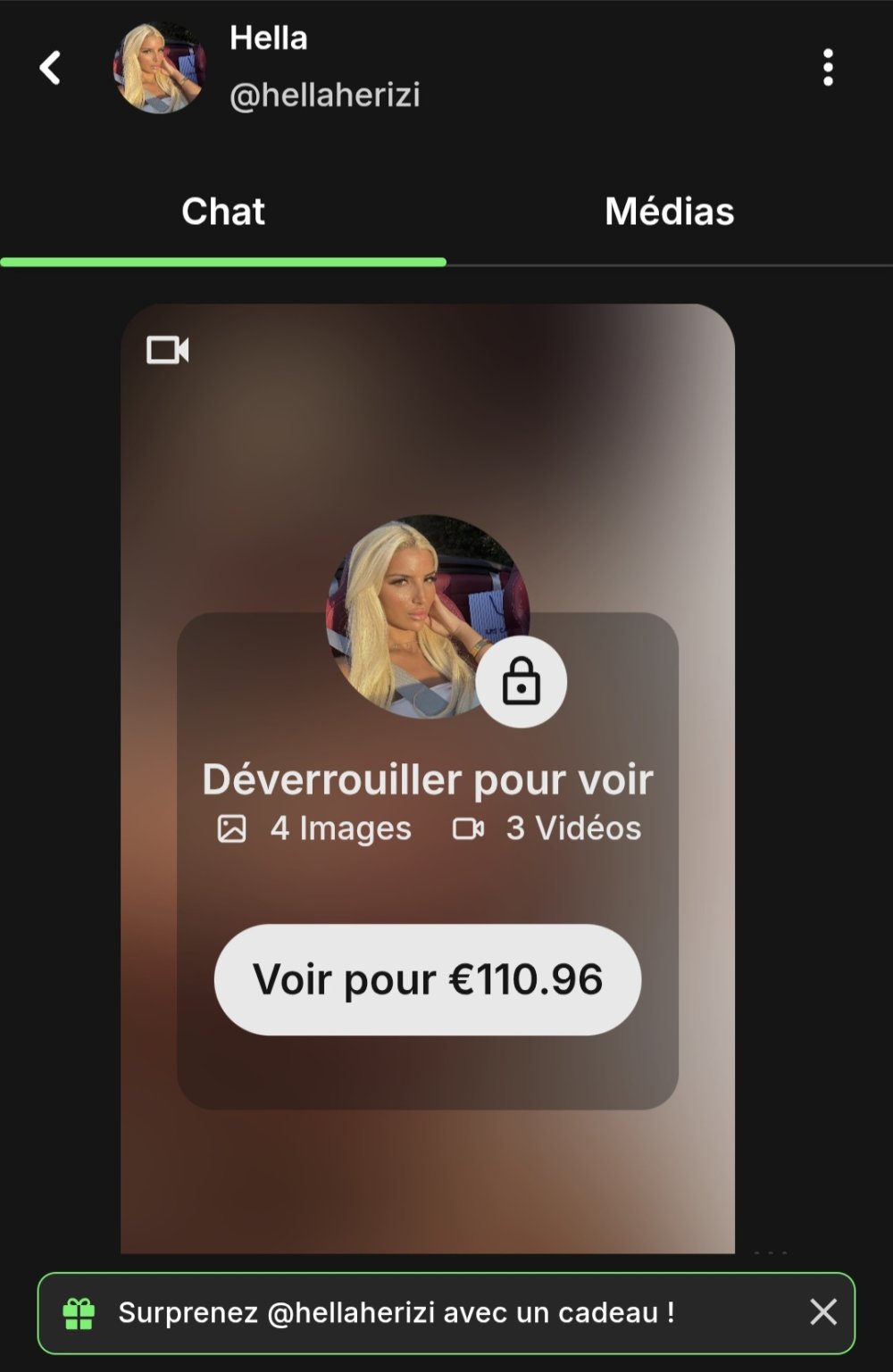Open Hella's profile from the avatar
The width and height of the screenshot is (893, 1372).
point(159,68)
